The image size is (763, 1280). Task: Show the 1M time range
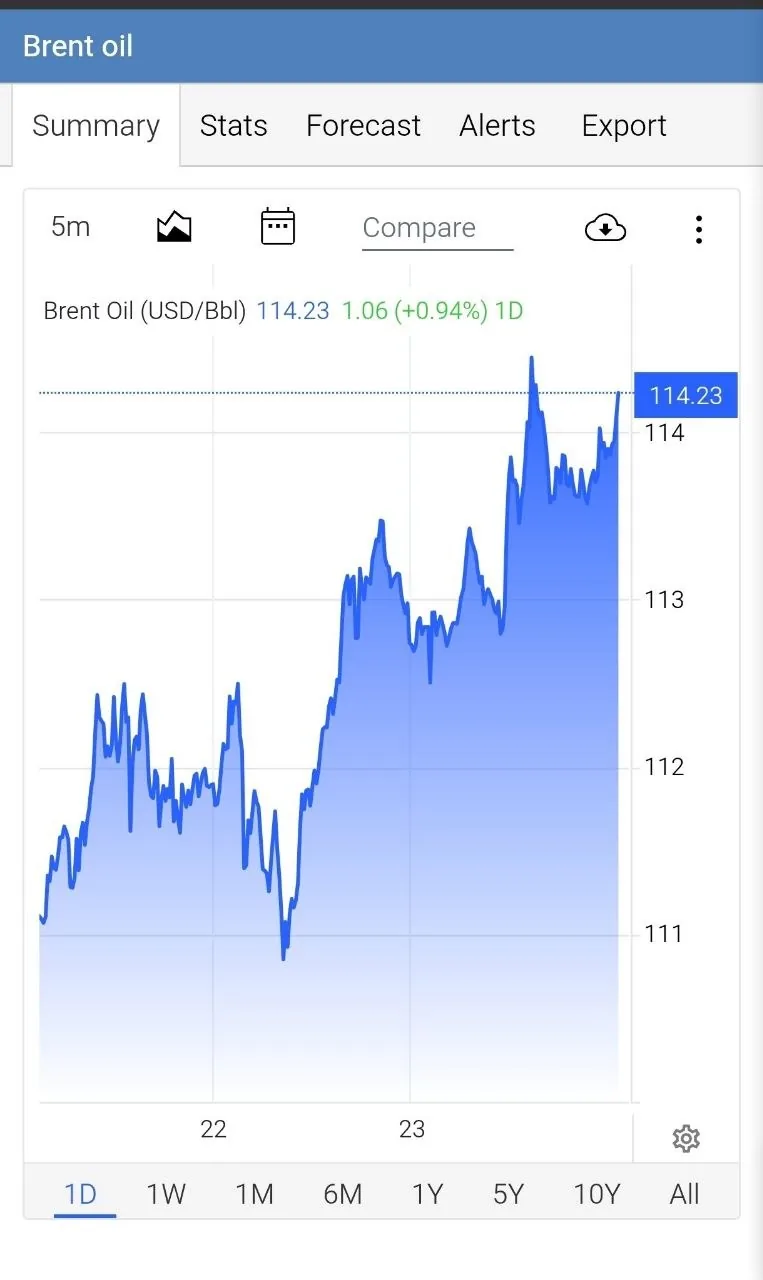coord(254,1193)
